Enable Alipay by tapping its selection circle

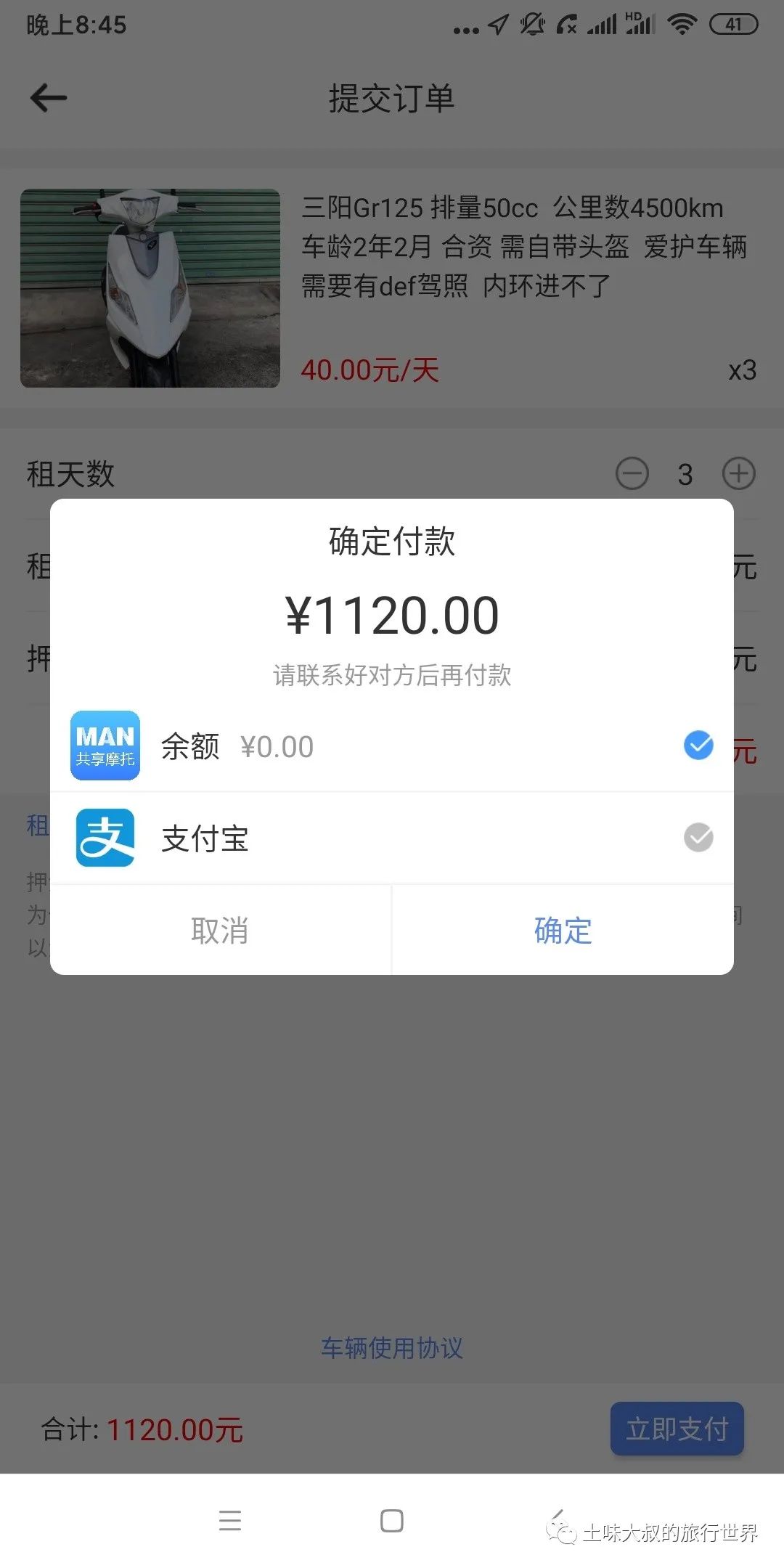[698, 838]
